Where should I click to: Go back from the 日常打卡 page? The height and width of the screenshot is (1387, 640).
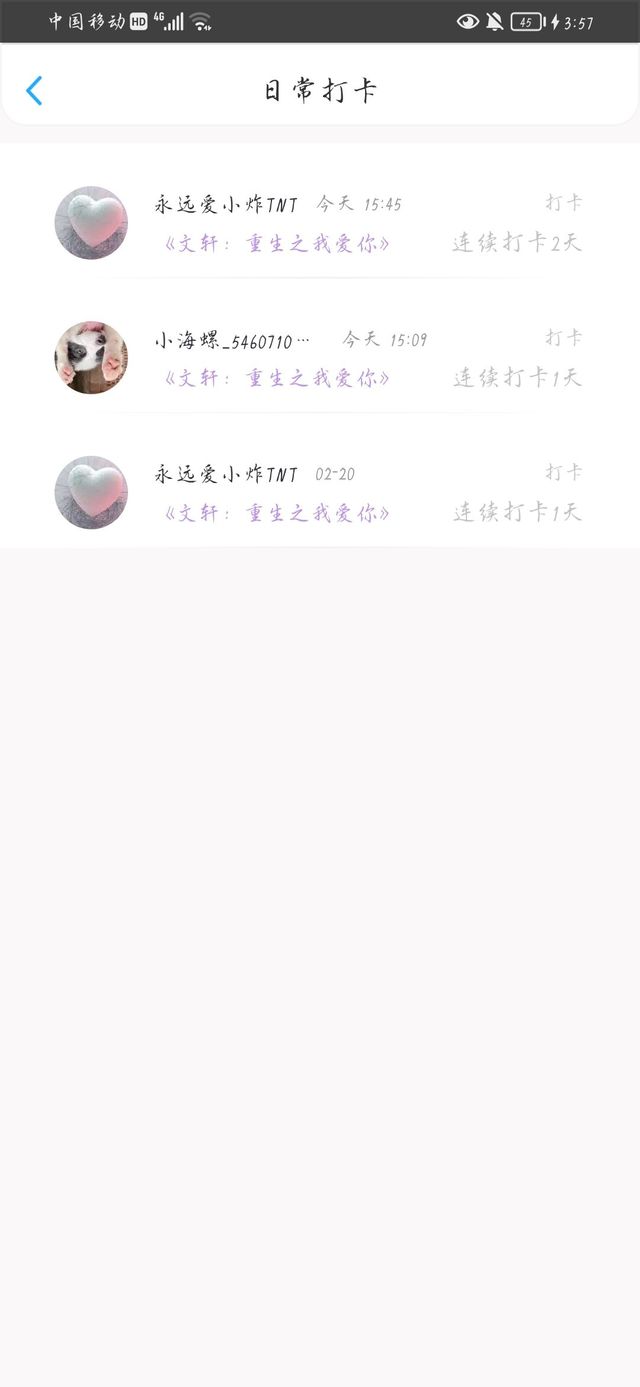pyautogui.click(x=34, y=91)
